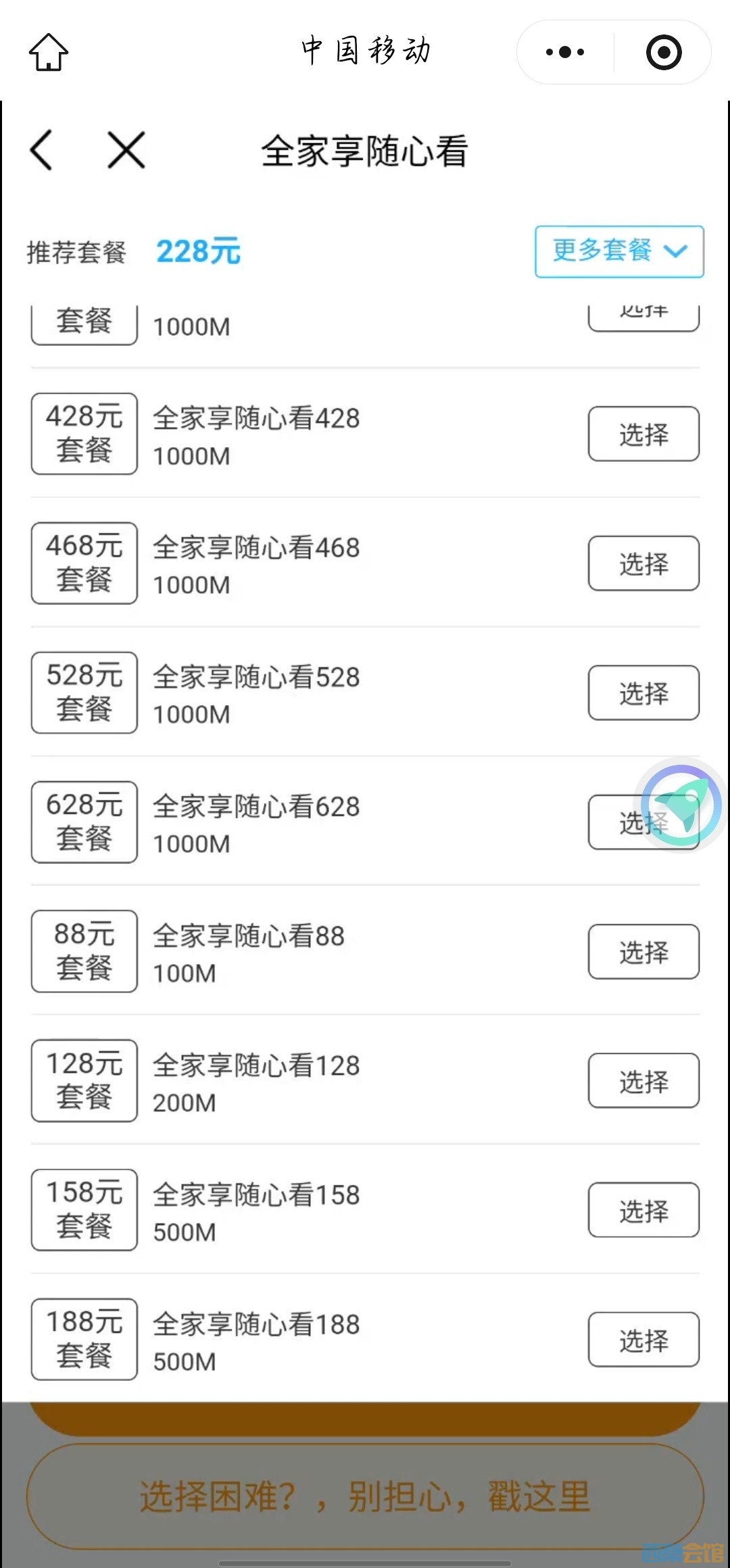Choose the 全家享随心看468 plan
Viewport: 730px width, 1568px height.
tap(643, 563)
